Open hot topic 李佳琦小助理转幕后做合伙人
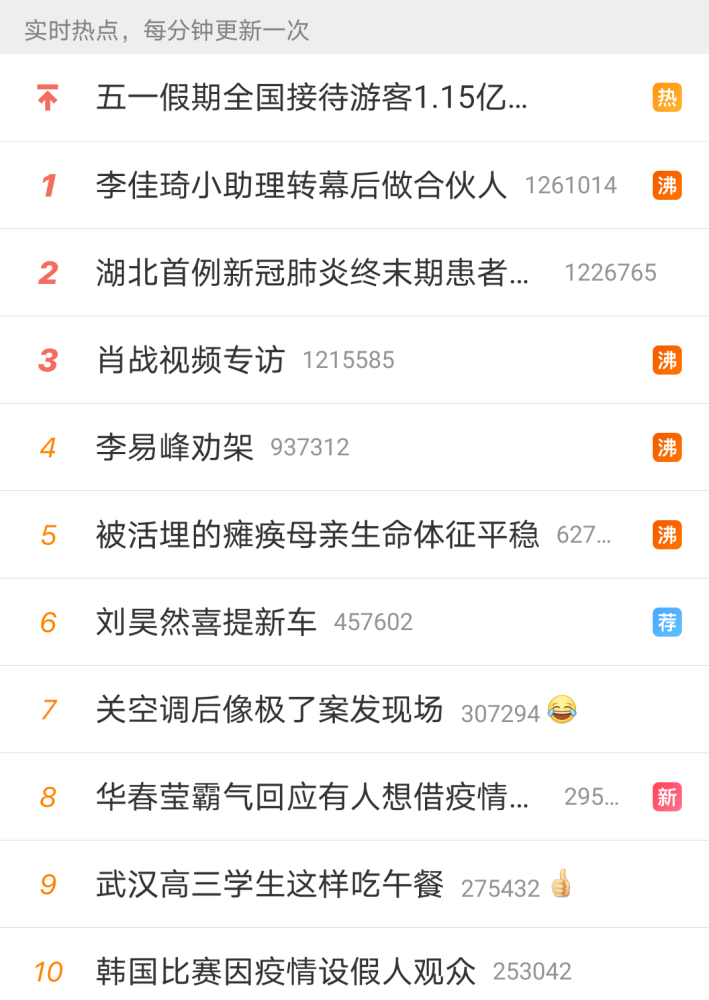This screenshot has height=1000, width=709. [x=301, y=185]
